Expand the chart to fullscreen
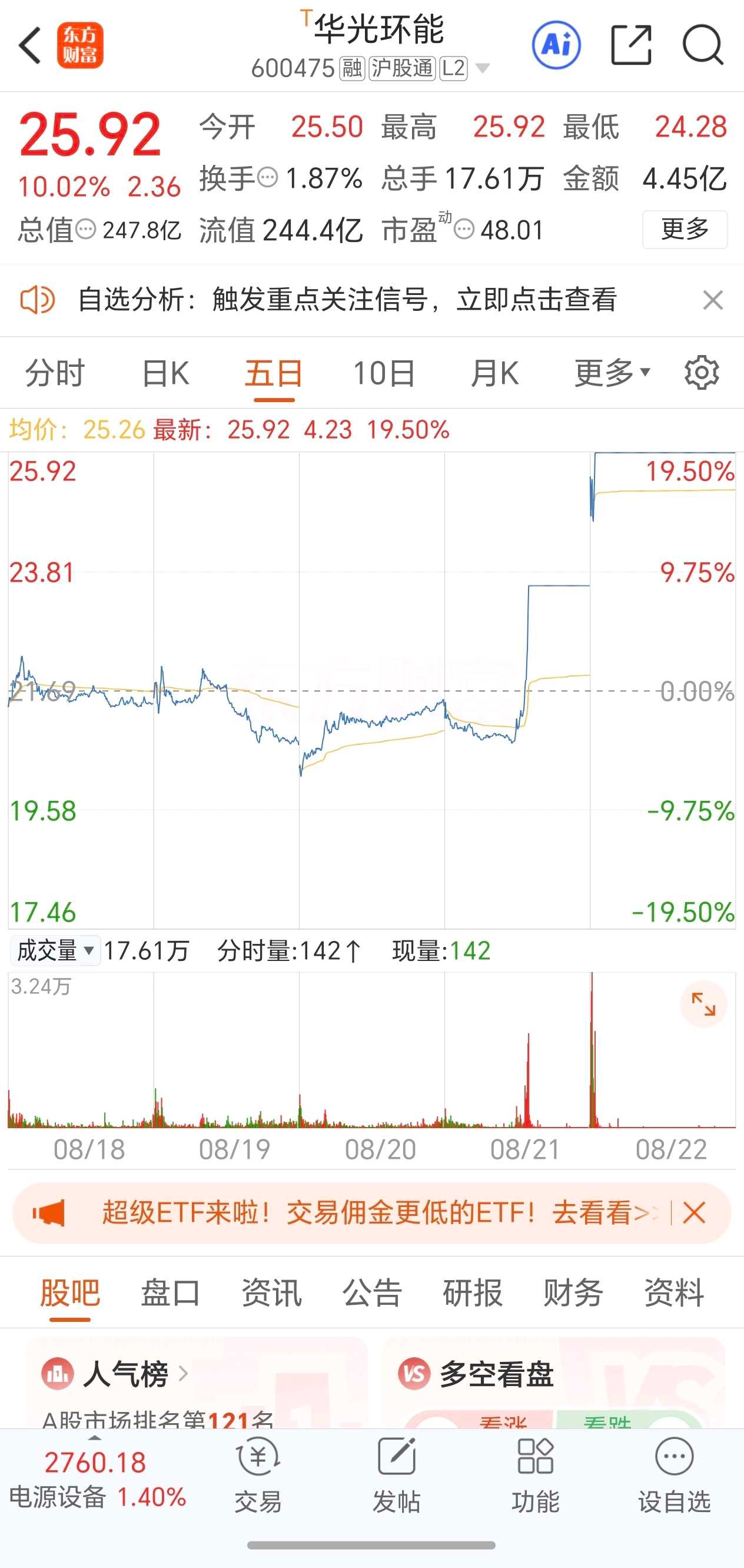This screenshot has width=744, height=1568. pyautogui.click(x=703, y=1004)
